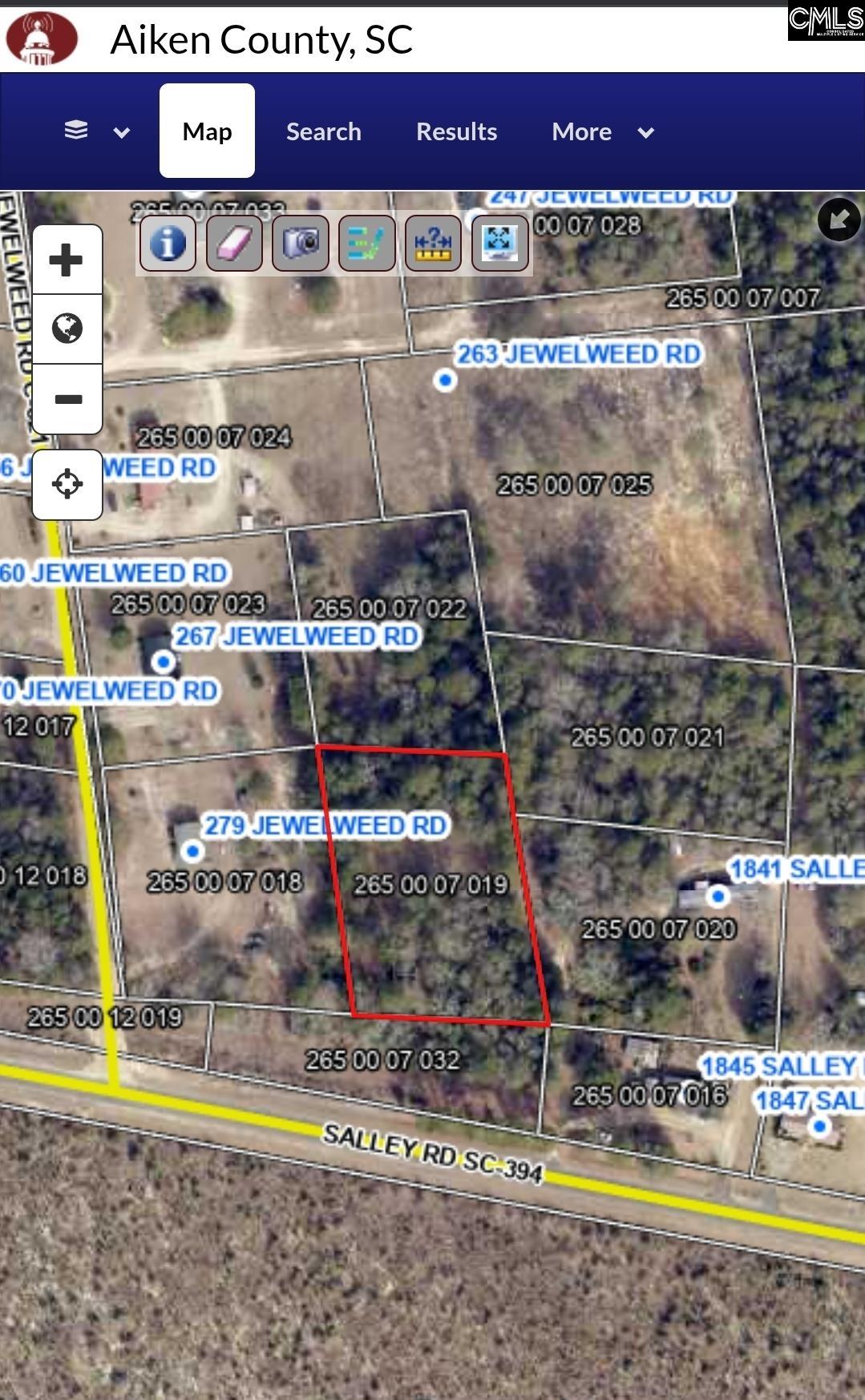Locate my position with crosshair button

click(x=67, y=484)
